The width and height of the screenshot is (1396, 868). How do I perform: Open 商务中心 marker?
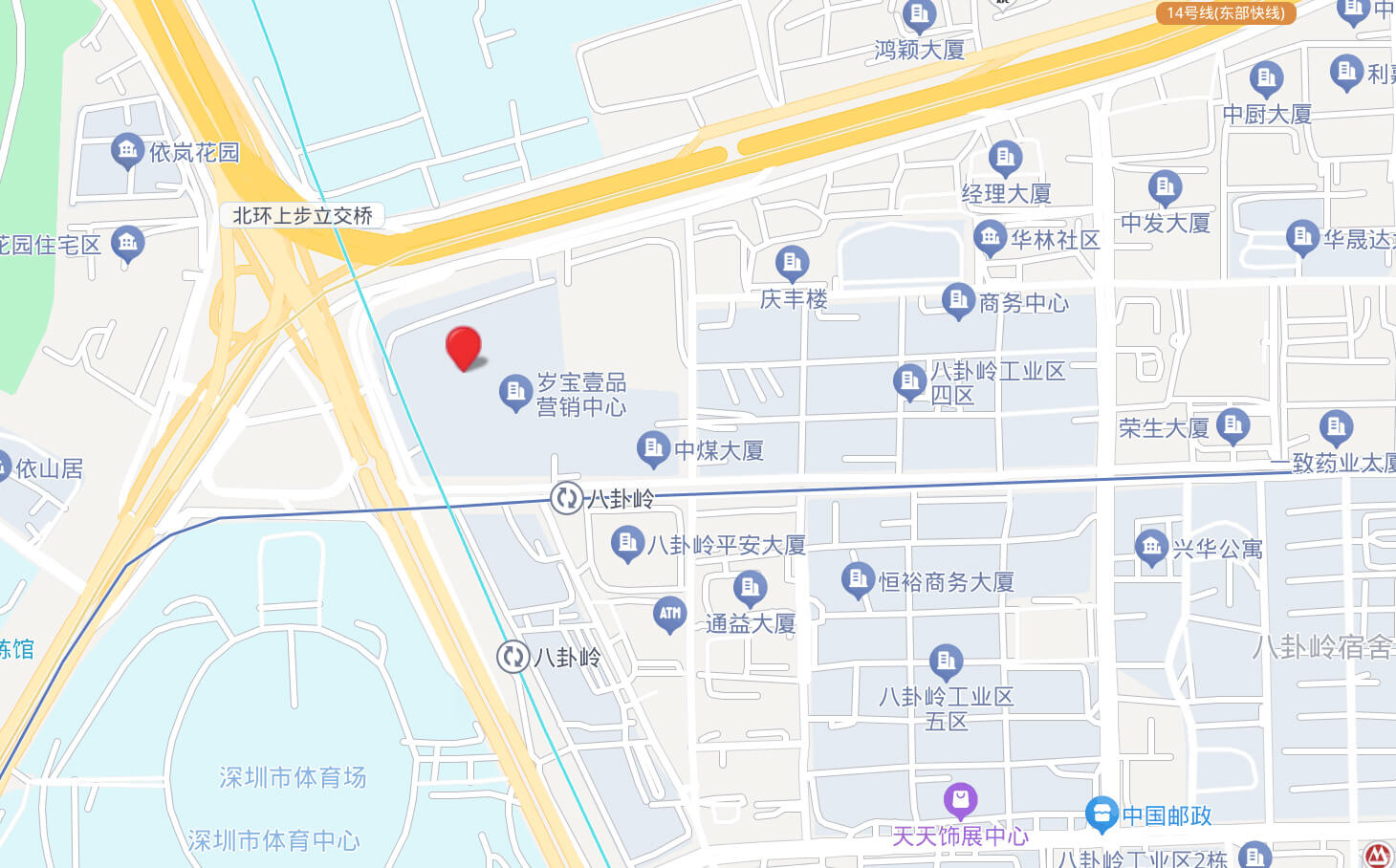click(958, 301)
